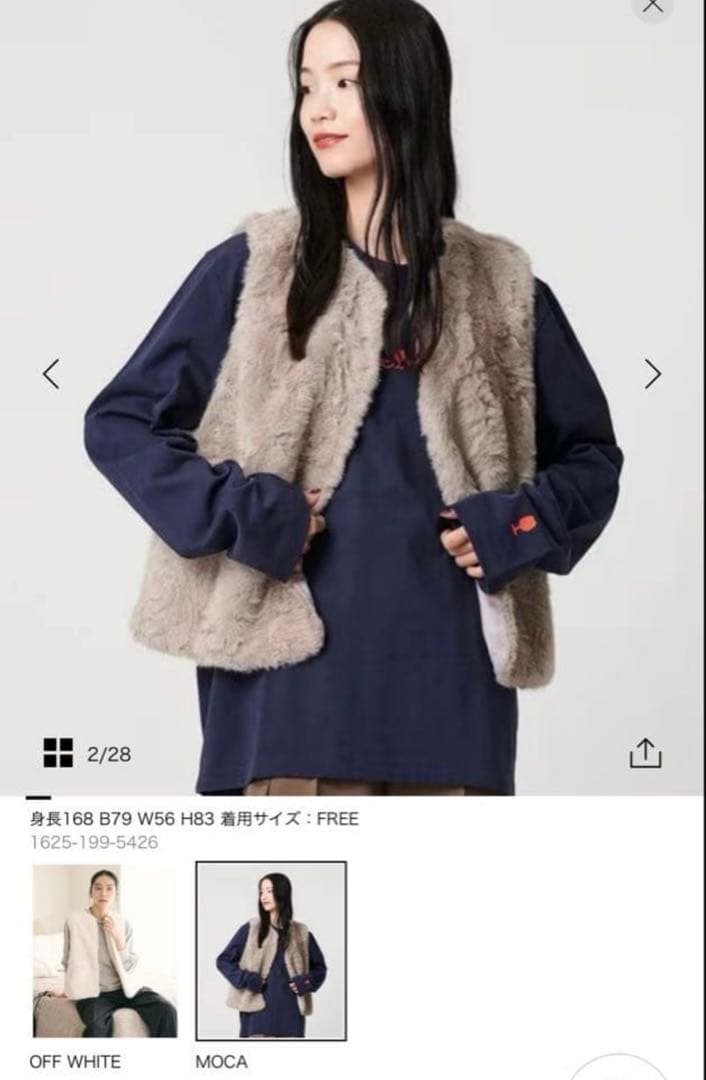
Task: Share this product image
Action: (x=645, y=753)
